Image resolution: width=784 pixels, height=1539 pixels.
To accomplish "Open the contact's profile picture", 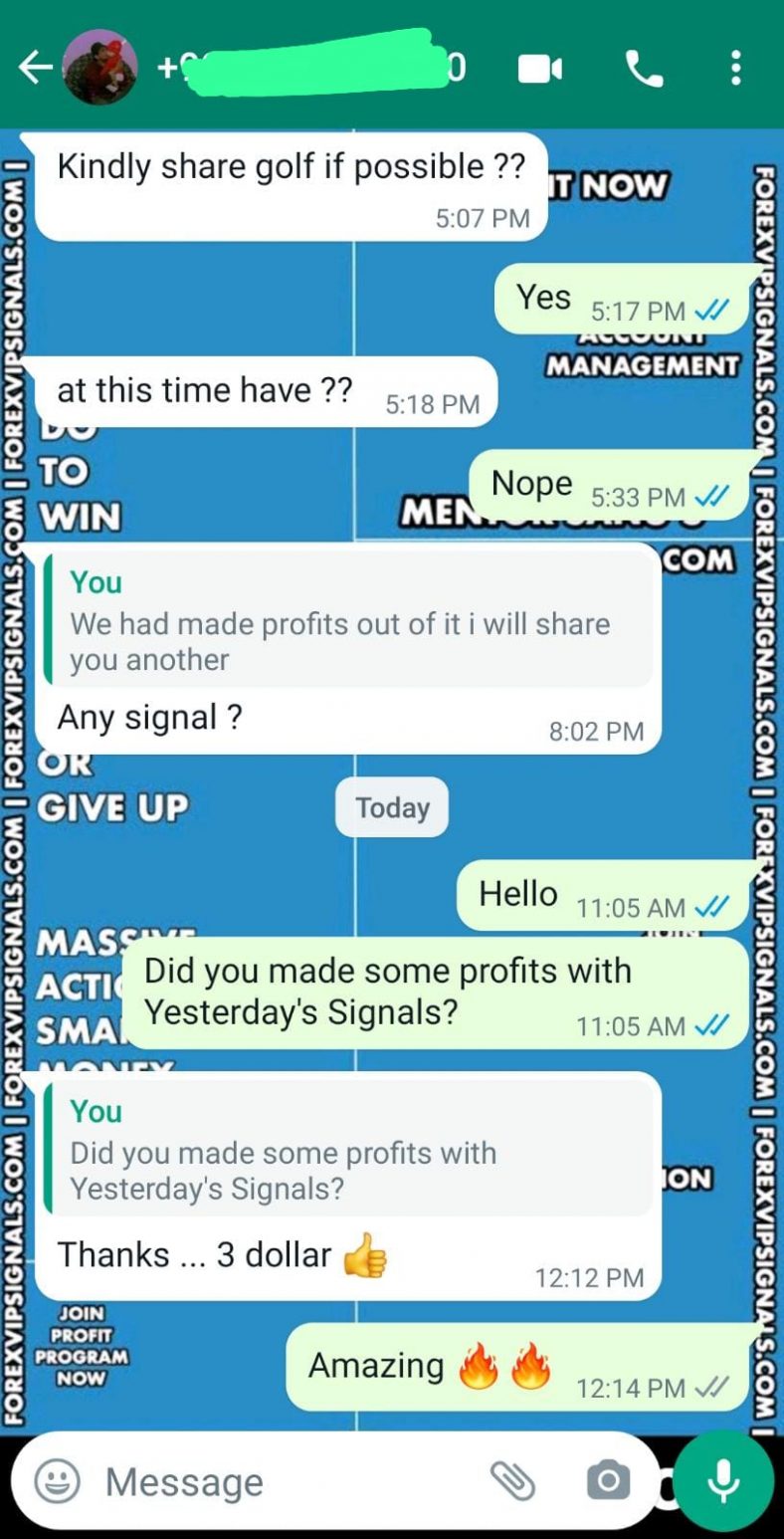I will [x=98, y=67].
